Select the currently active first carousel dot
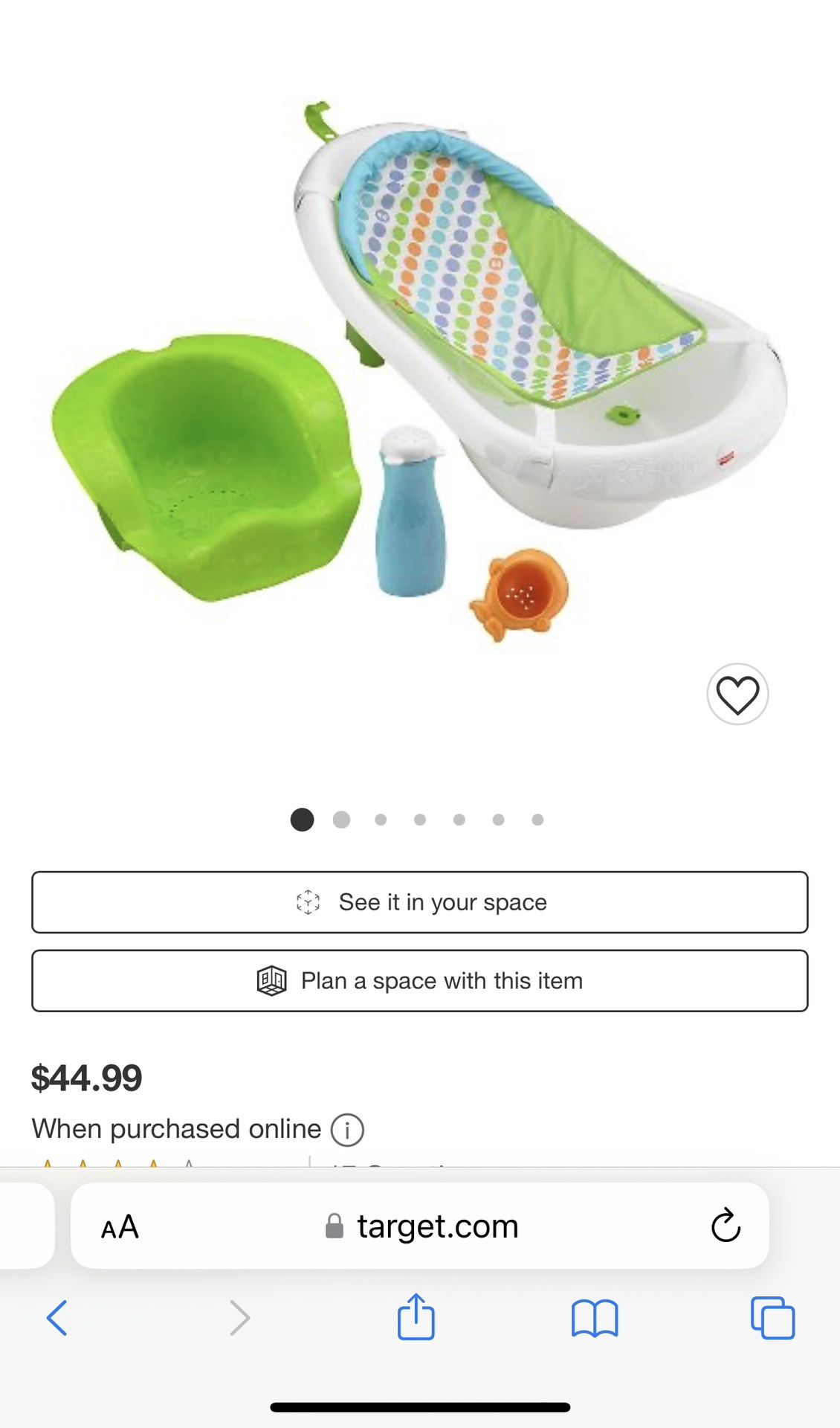The height and width of the screenshot is (1428, 840). (x=303, y=819)
